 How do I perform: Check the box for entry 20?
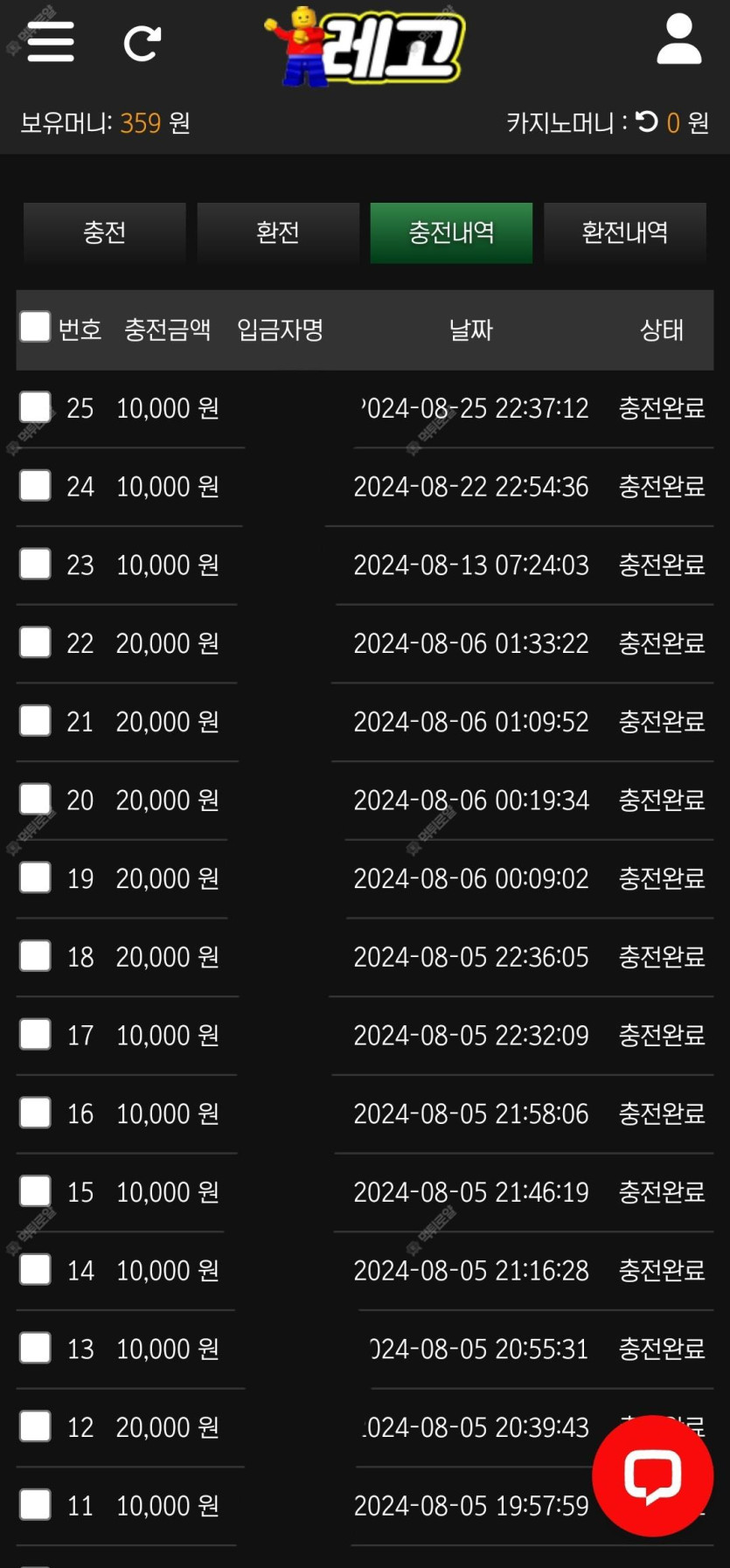pos(35,798)
